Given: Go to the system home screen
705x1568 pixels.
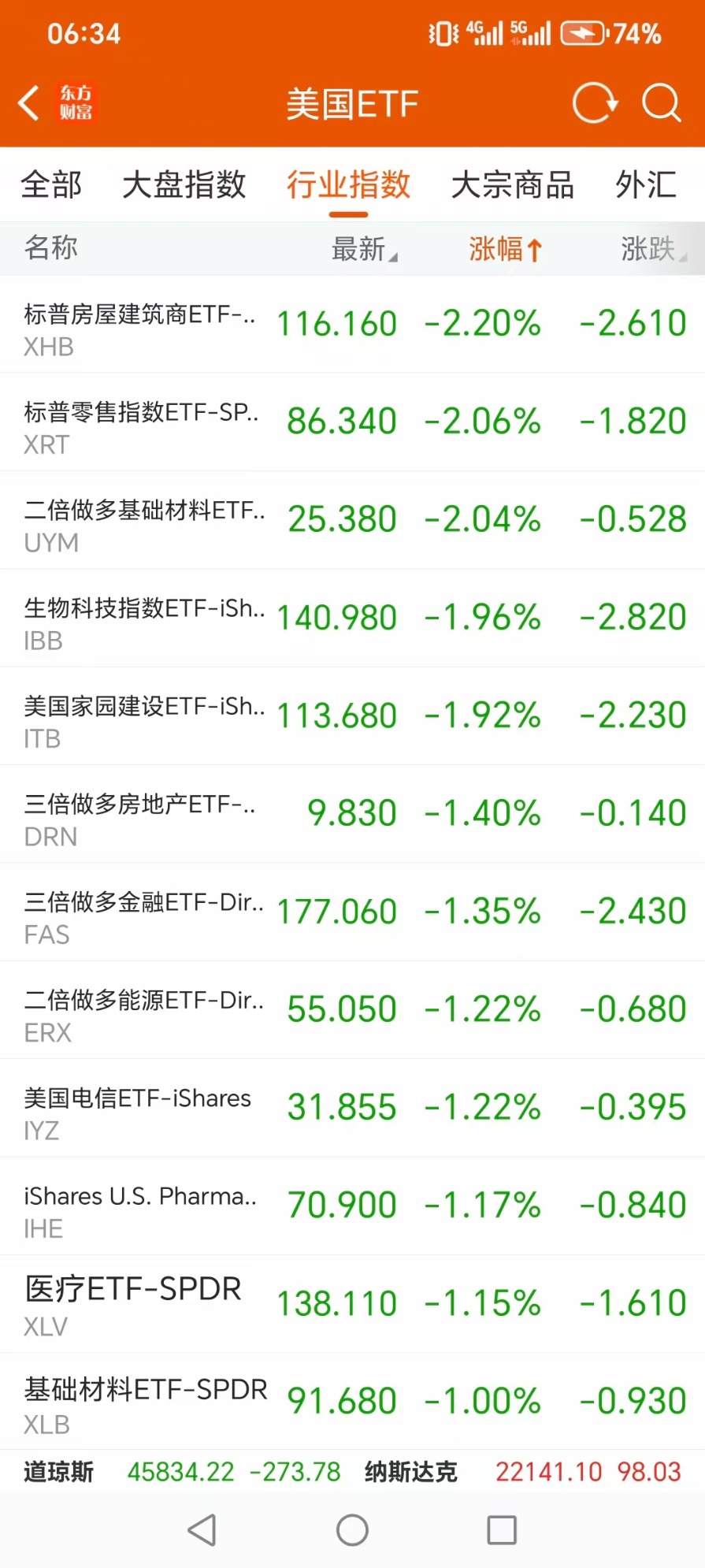Looking at the screenshot, I should click(352, 1530).
